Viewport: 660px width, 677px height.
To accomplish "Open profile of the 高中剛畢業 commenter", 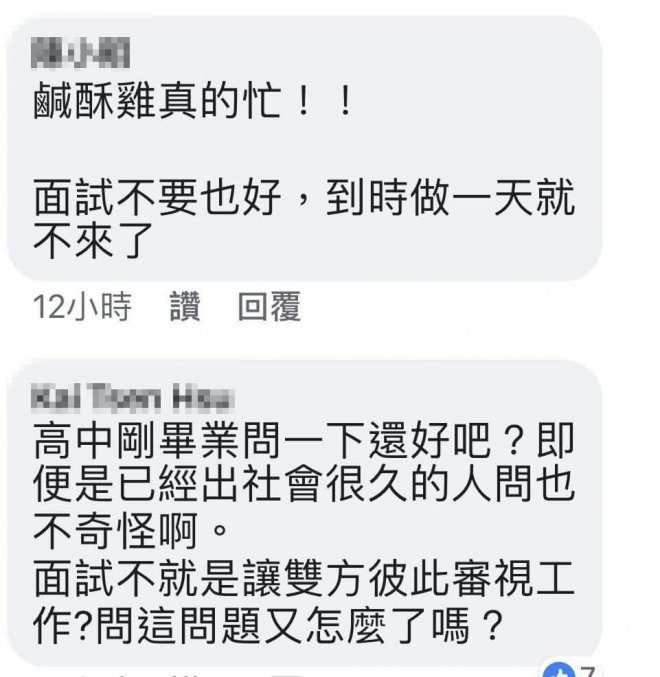I will point(132,399).
